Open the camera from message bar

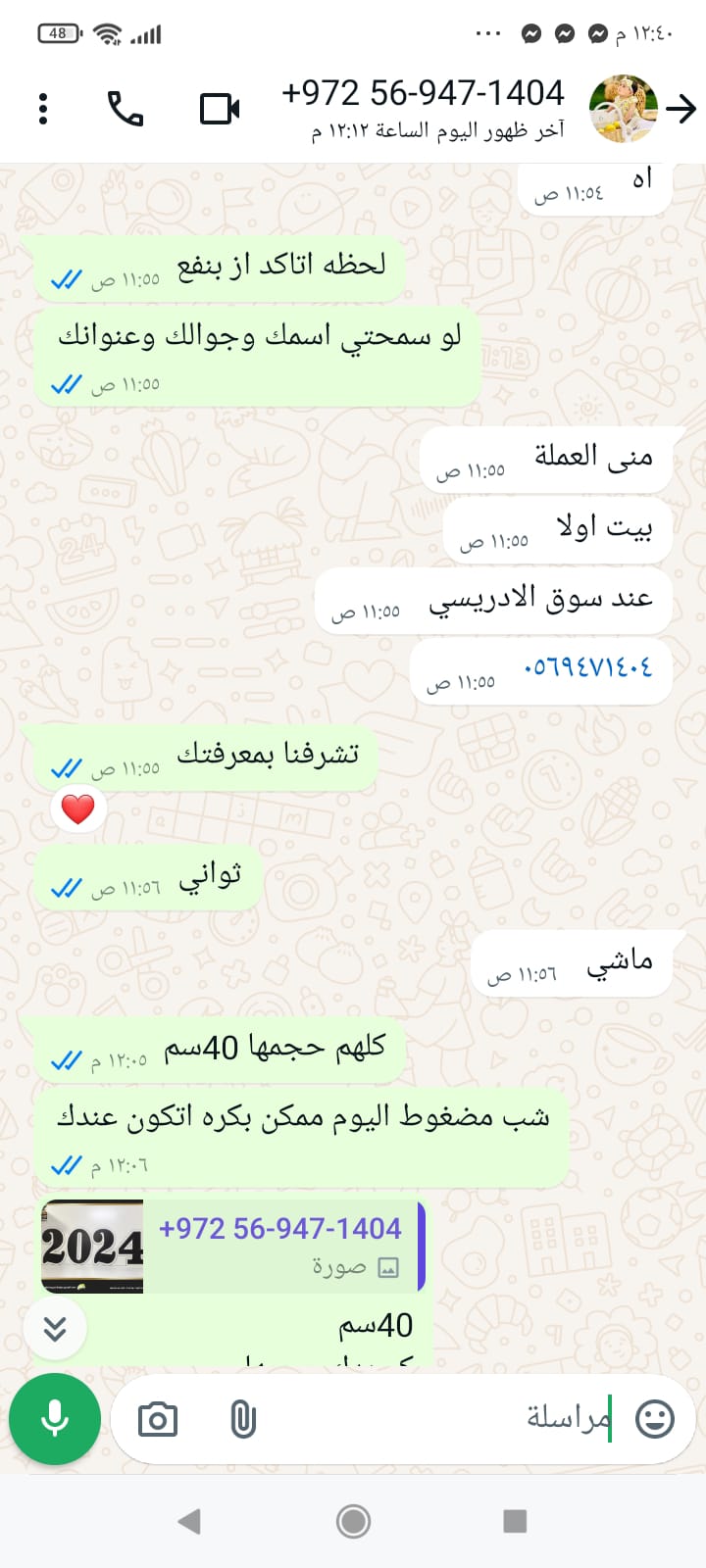coord(158,1419)
